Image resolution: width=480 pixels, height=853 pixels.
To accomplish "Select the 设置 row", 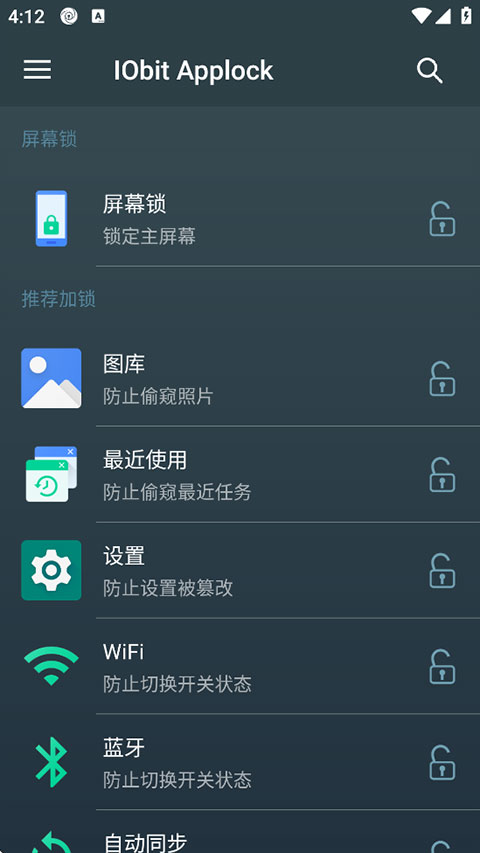I will [240, 570].
